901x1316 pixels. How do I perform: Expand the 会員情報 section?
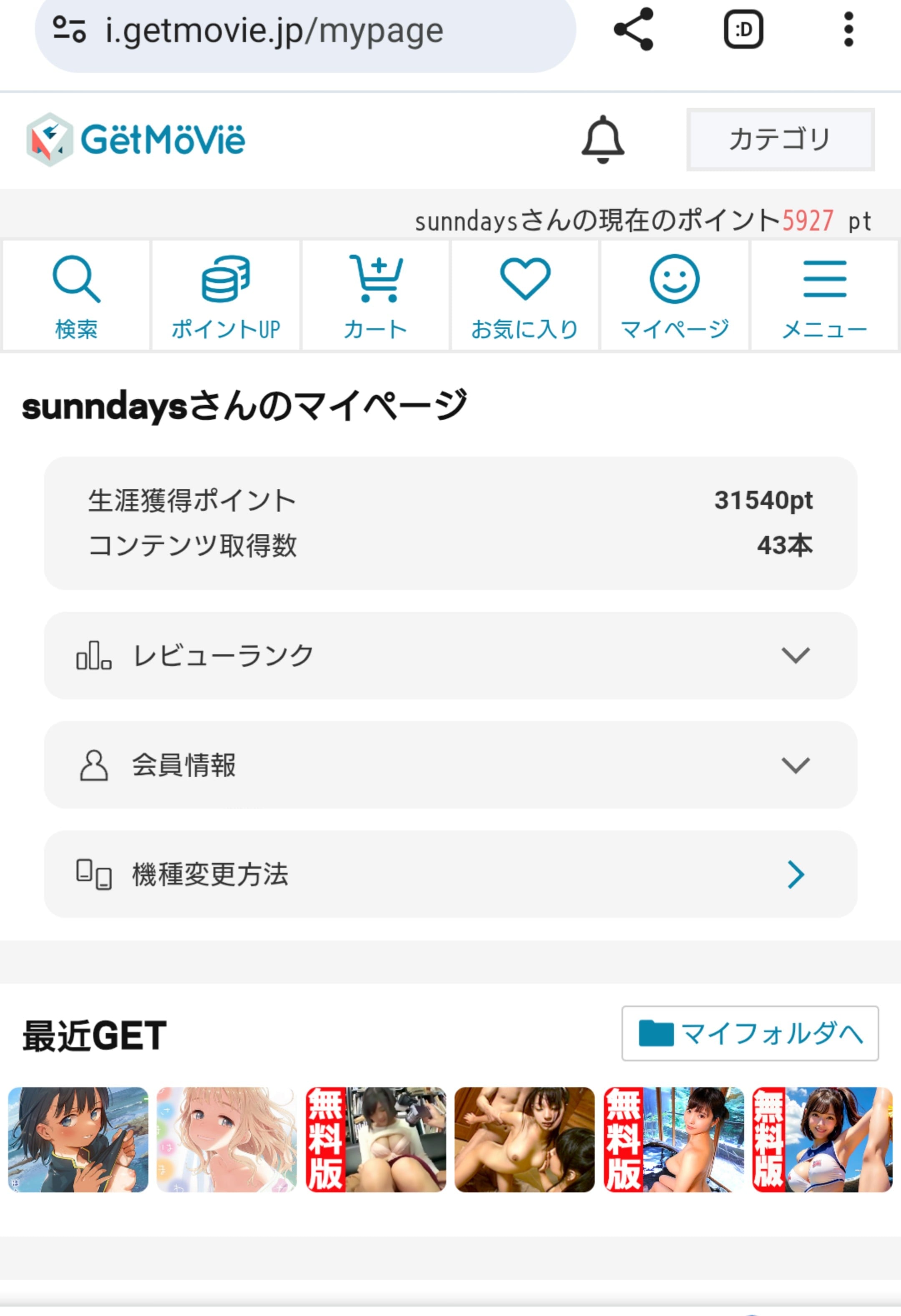pyautogui.click(x=450, y=764)
